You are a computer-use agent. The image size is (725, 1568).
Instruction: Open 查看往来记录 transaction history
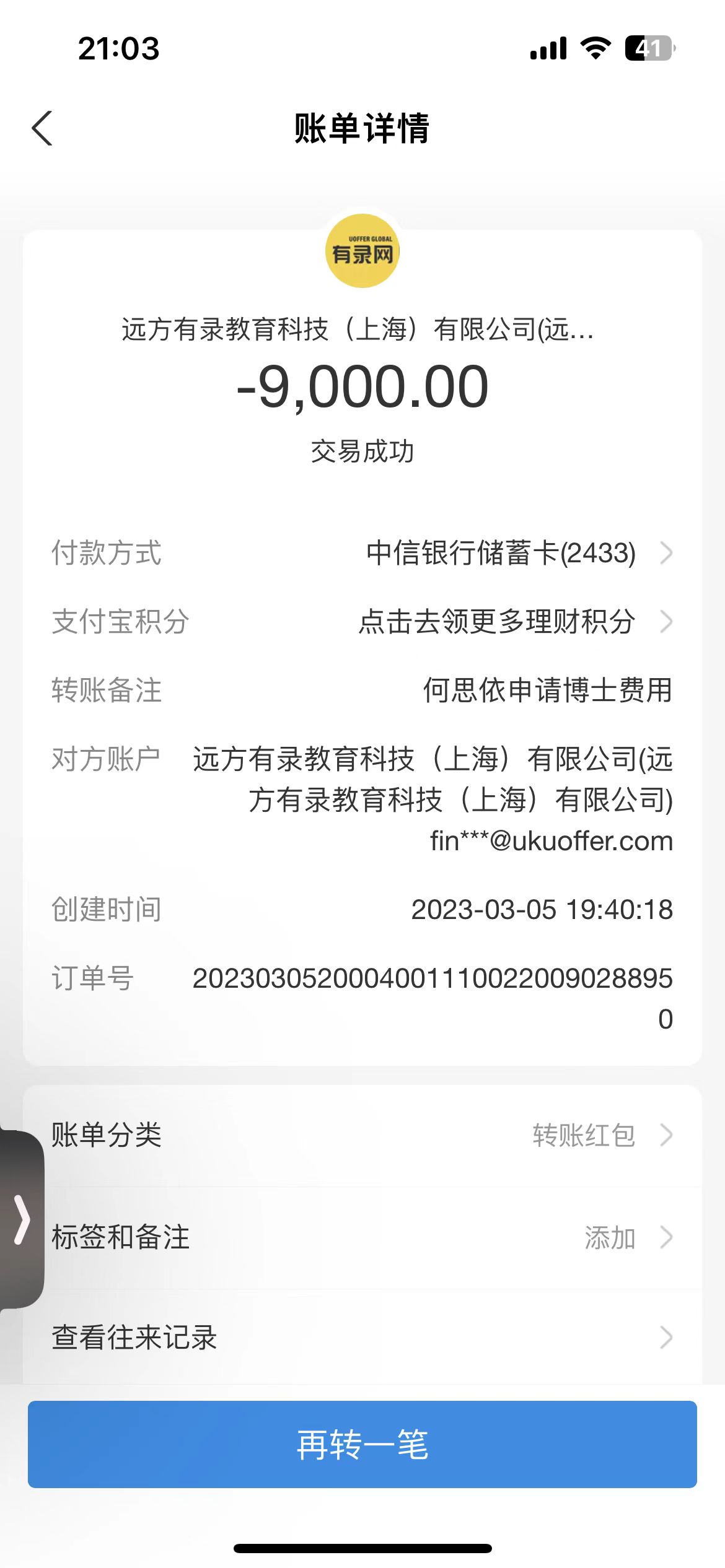pos(362,1337)
